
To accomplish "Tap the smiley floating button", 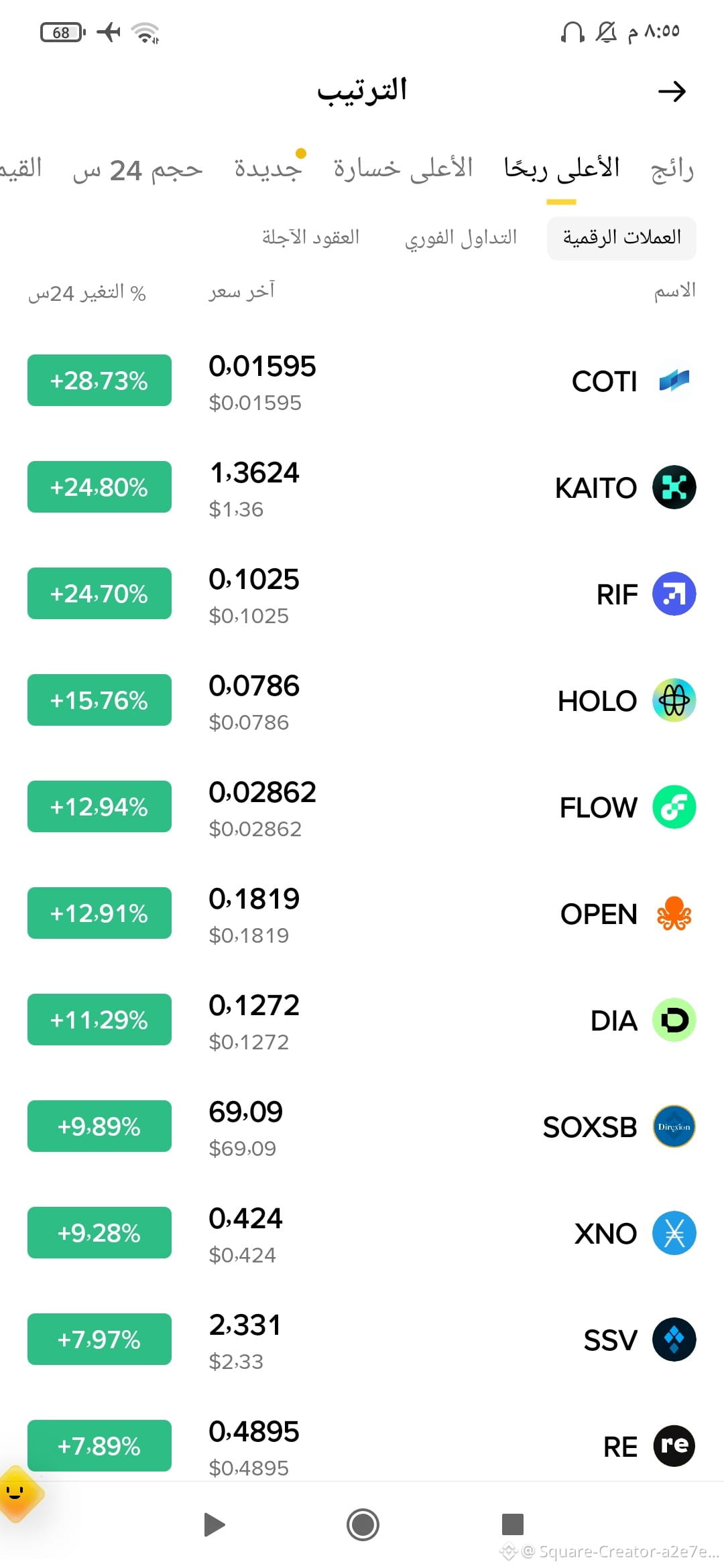I will pyautogui.click(x=17, y=1494).
